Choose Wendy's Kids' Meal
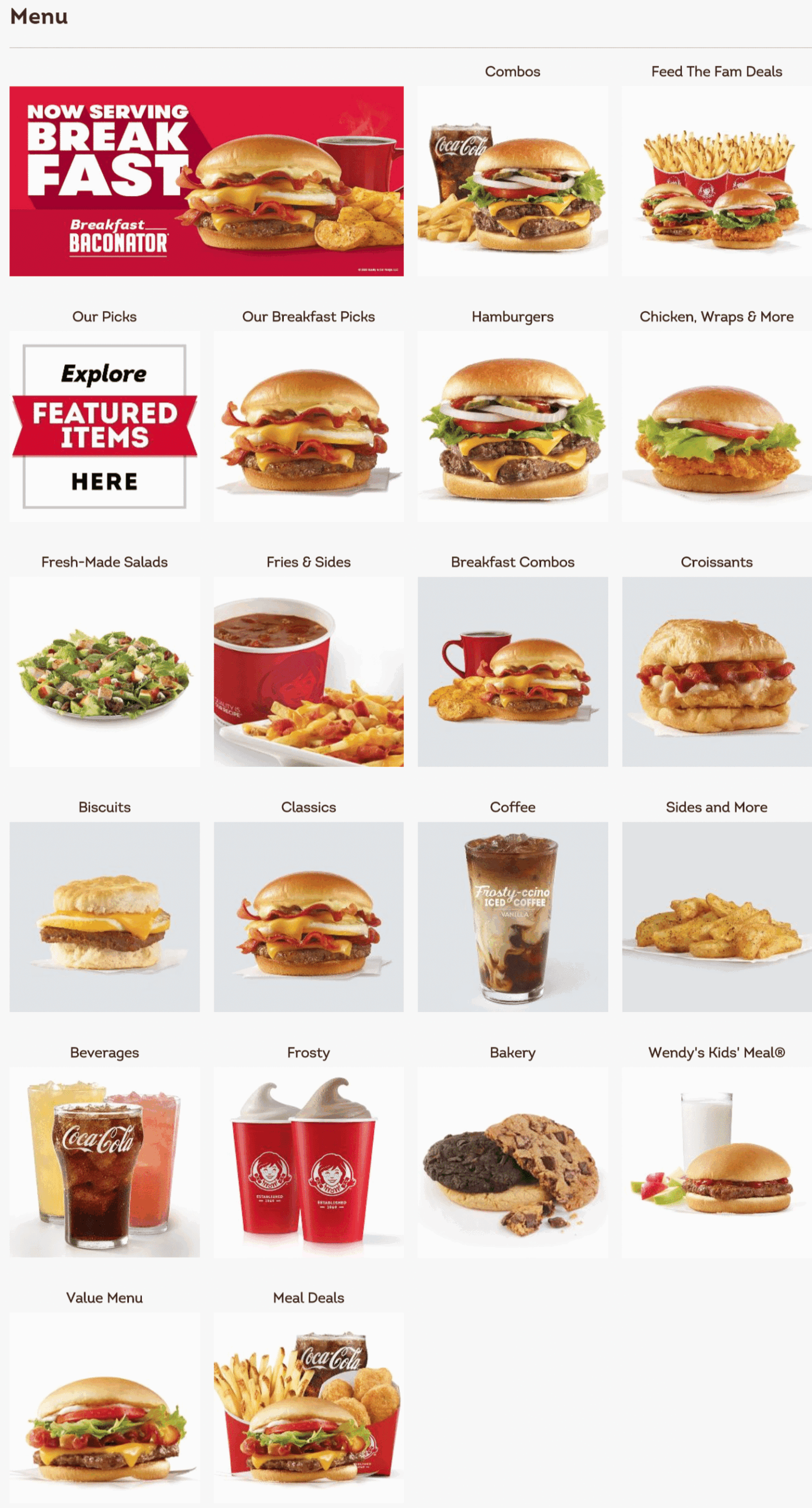This screenshot has width=812, height=1508. [717, 1162]
